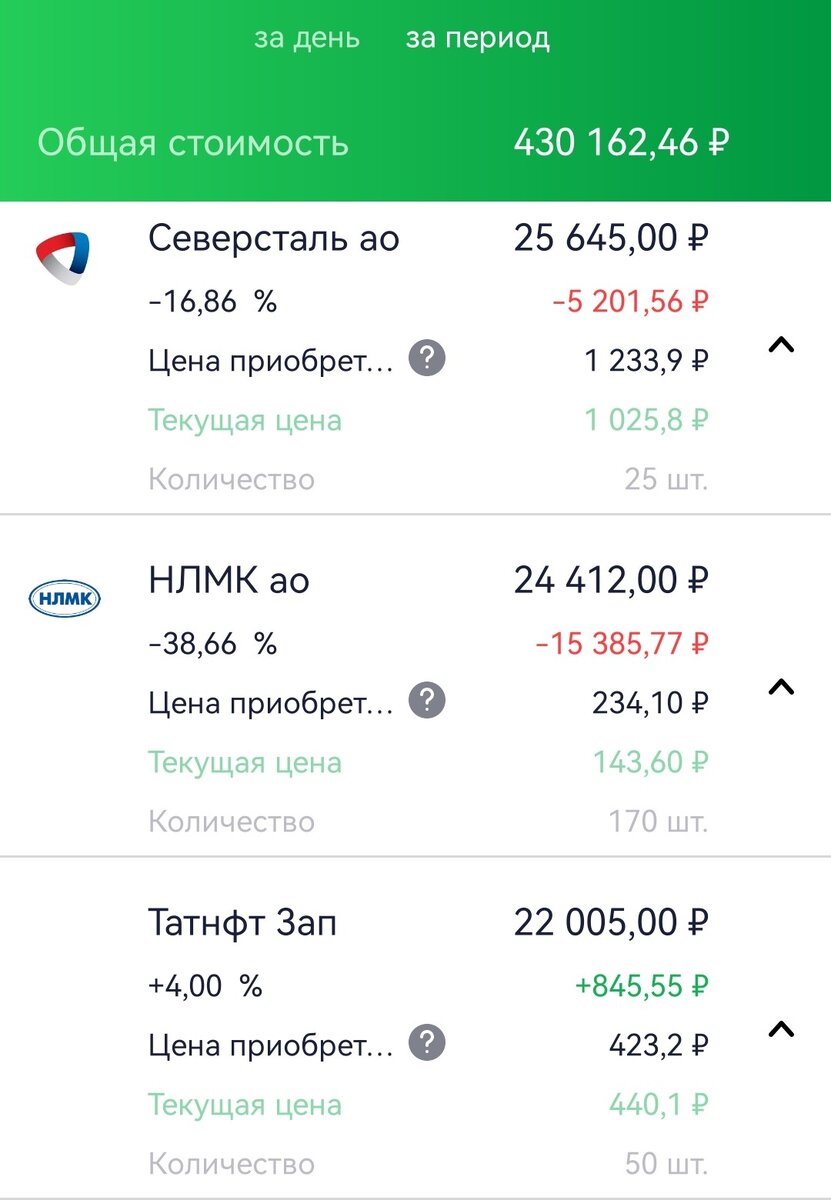Show purchase price help for Татнфт 3ап
Viewport: 831px width, 1200px height.
pyautogui.click(x=428, y=1044)
